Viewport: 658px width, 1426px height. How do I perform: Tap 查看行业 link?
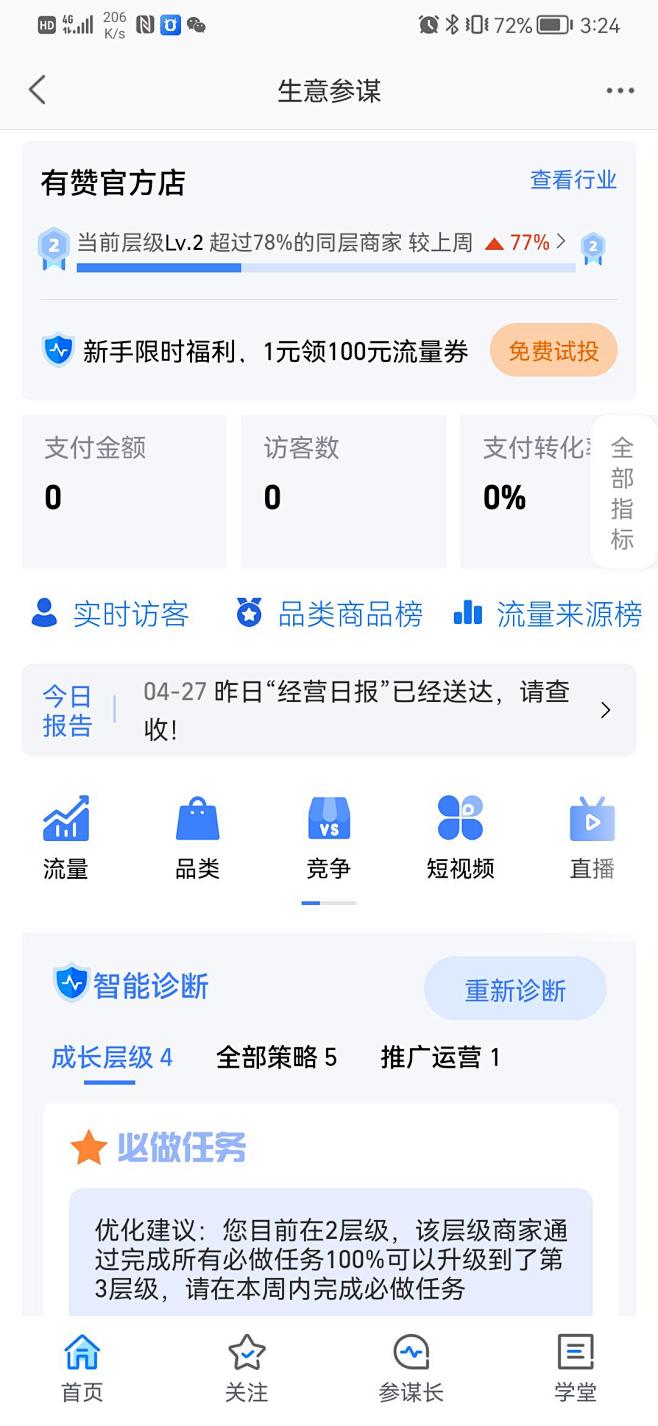[x=573, y=180]
